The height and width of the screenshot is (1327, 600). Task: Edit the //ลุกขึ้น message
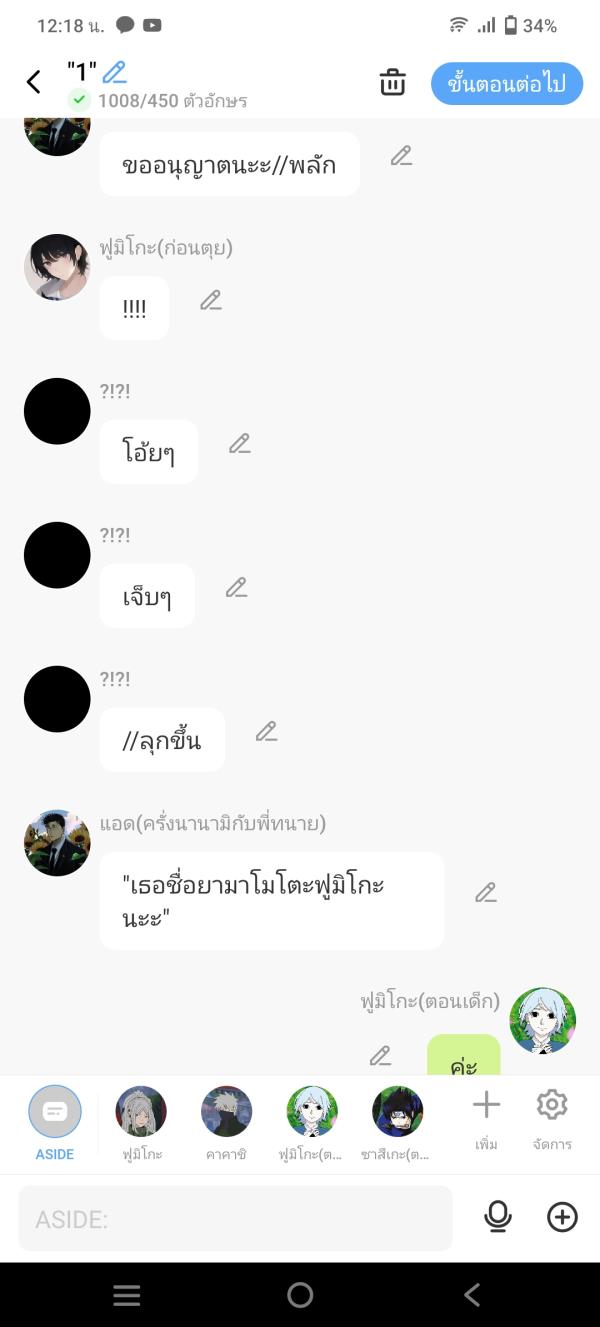[x=266, y=732]
